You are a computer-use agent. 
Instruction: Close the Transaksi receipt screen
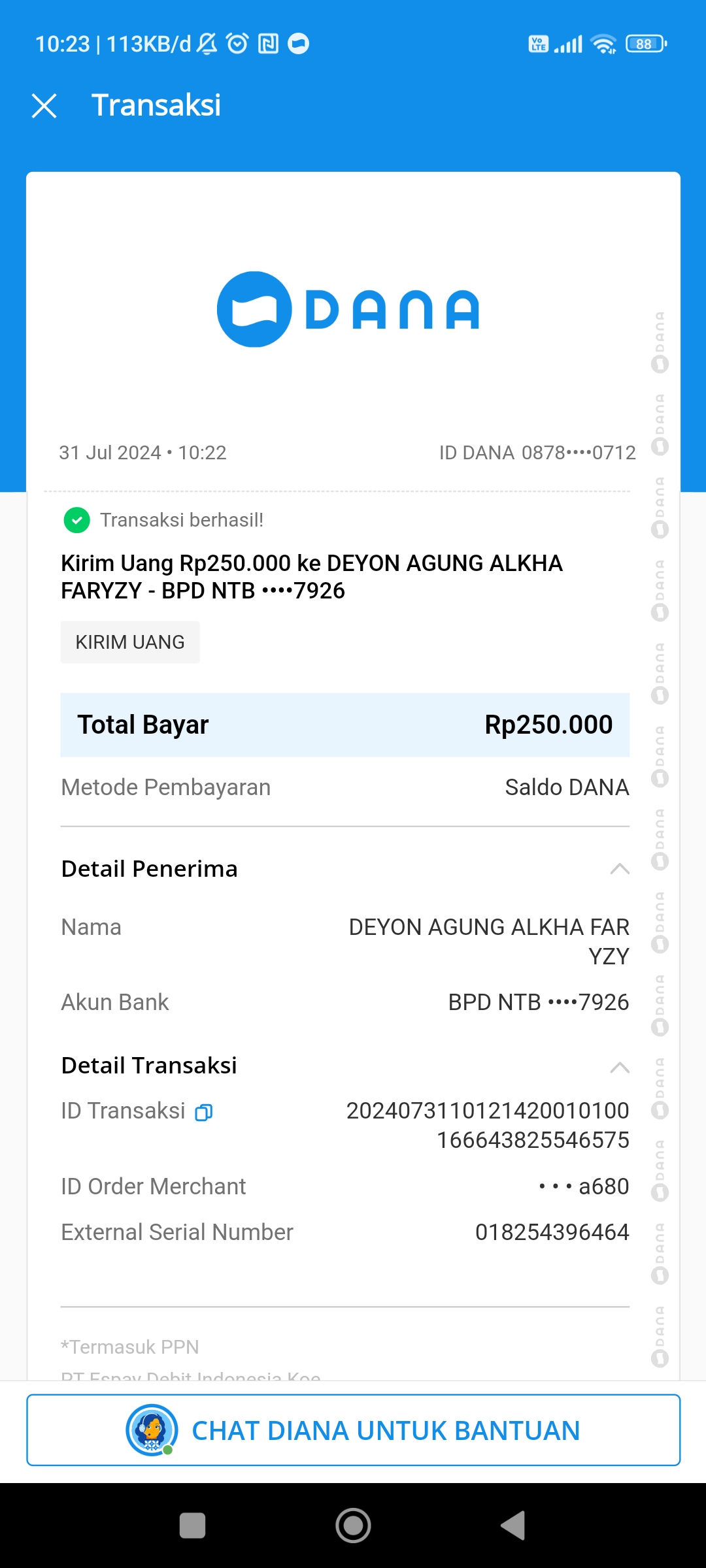click(44, 106)
